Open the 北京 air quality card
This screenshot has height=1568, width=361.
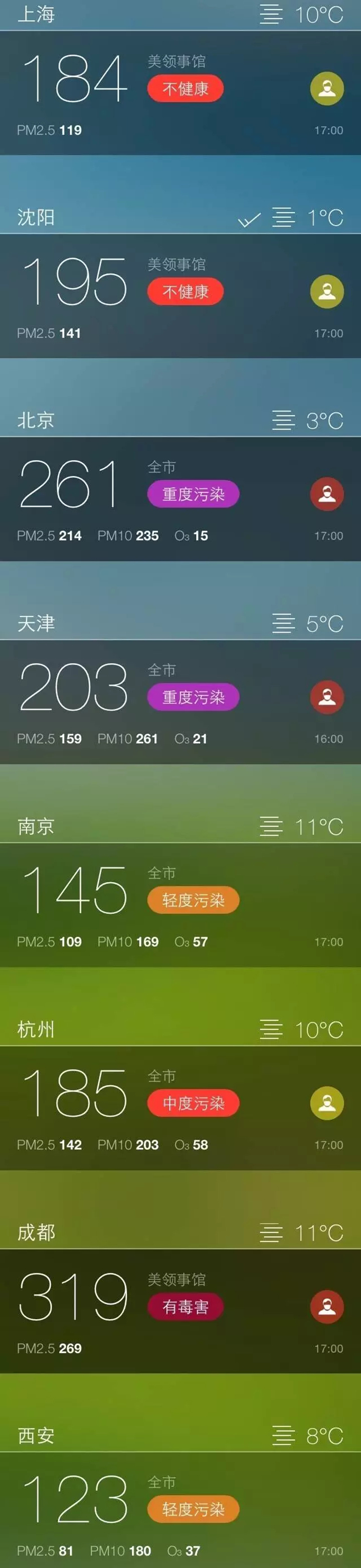pos(180,498)
